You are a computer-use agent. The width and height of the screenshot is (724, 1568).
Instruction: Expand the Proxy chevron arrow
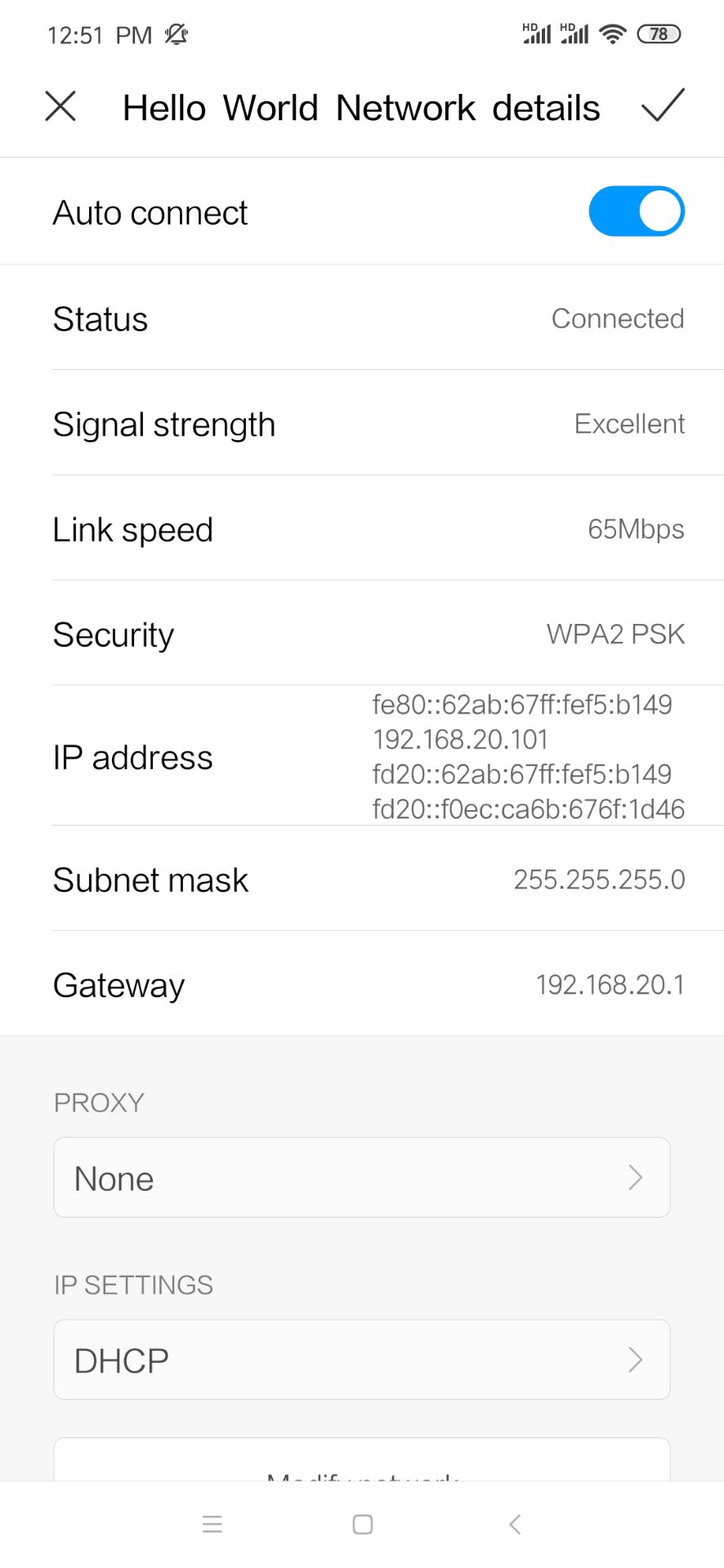click(635, 1177)
